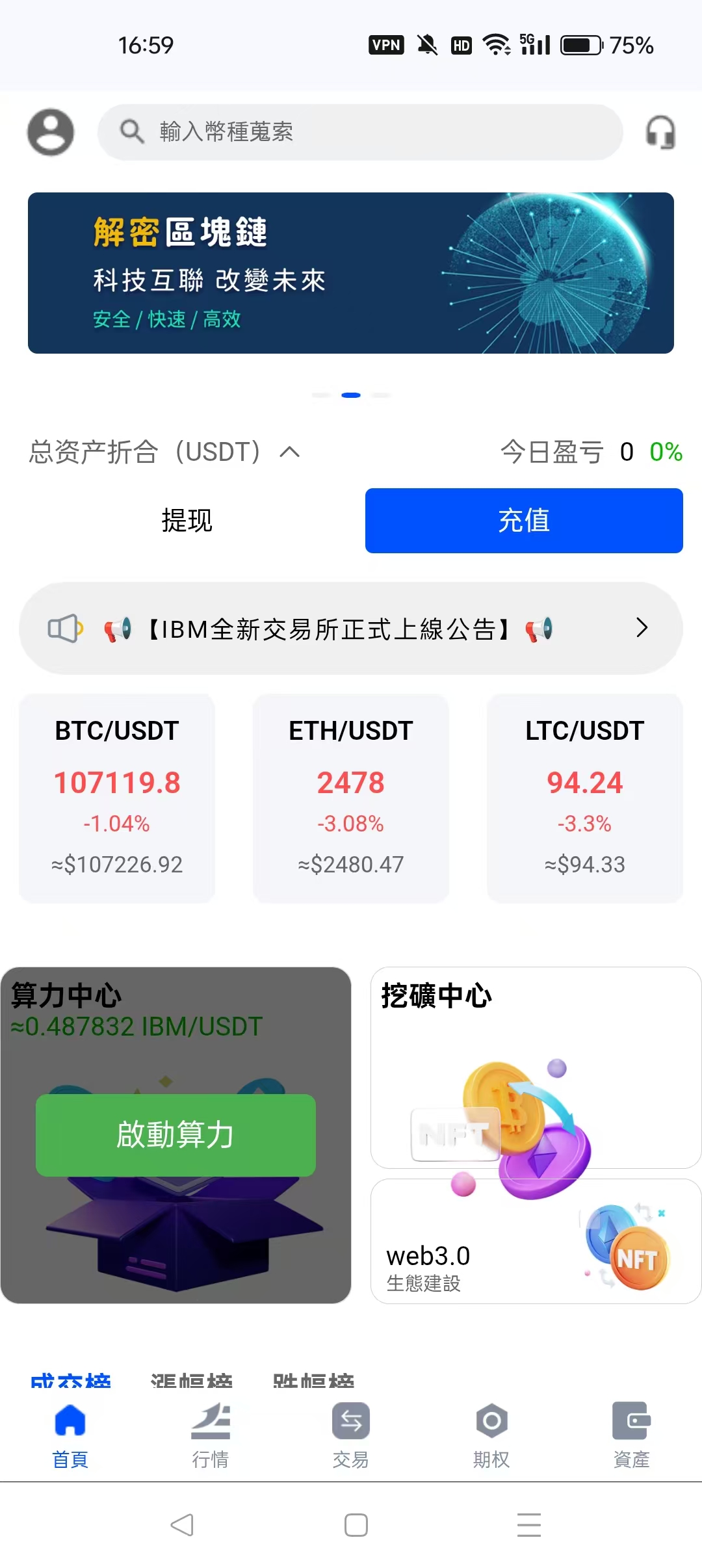Tap the system back button

tap(182, 1525)
